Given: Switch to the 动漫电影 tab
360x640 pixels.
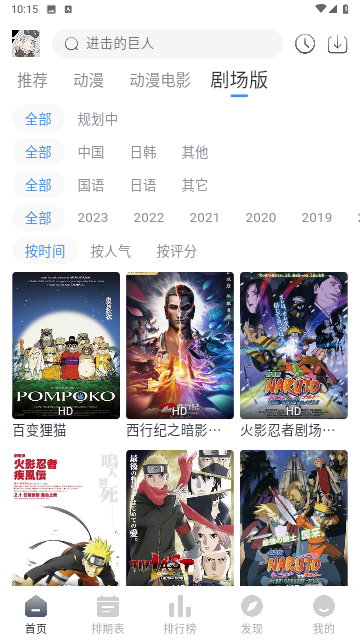Looking at the screenshot, I should point(160,80).
